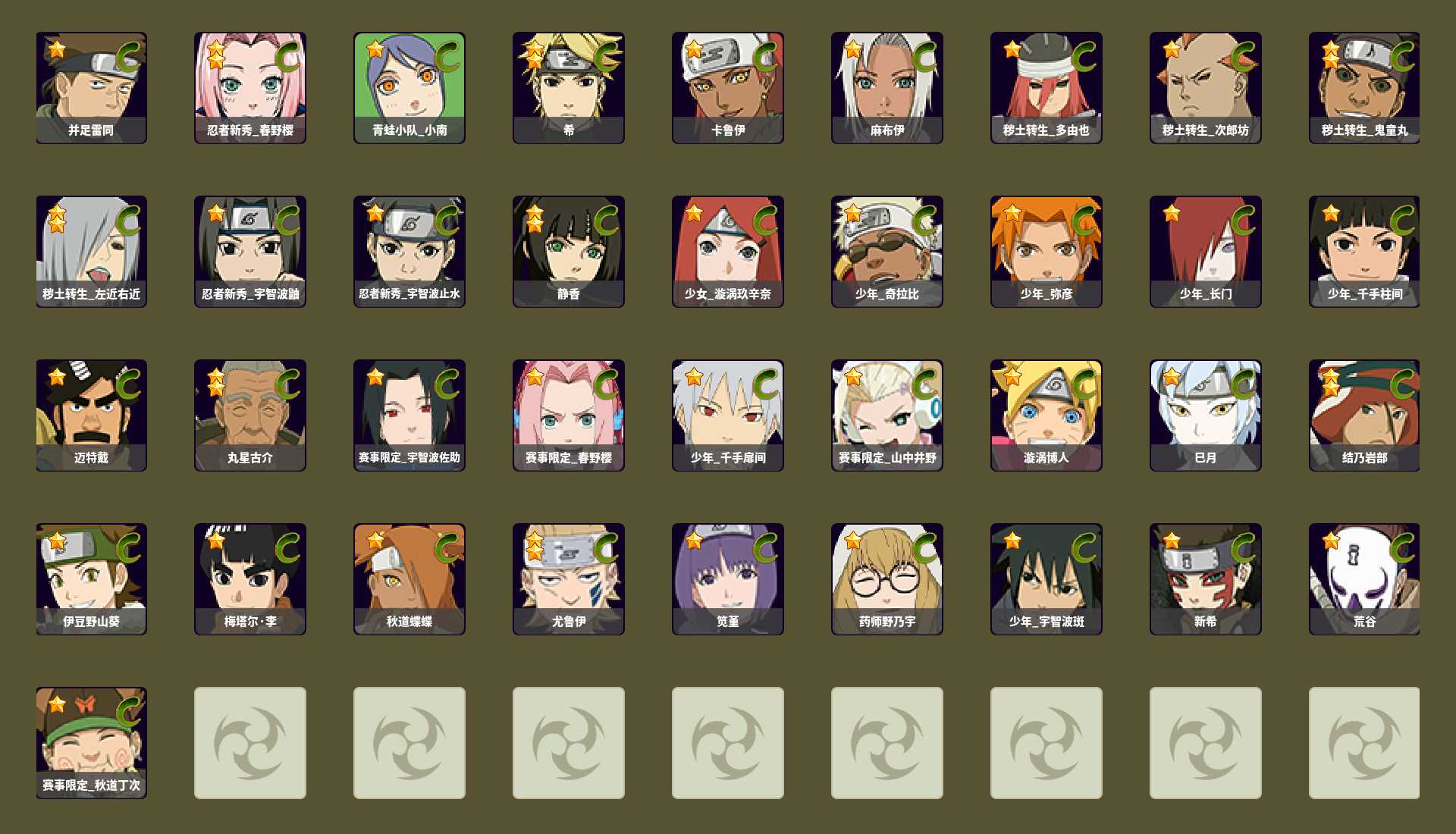Select the 静香 character card
1456x834 pixels.
pyautogui.click(x=569, y=251)
